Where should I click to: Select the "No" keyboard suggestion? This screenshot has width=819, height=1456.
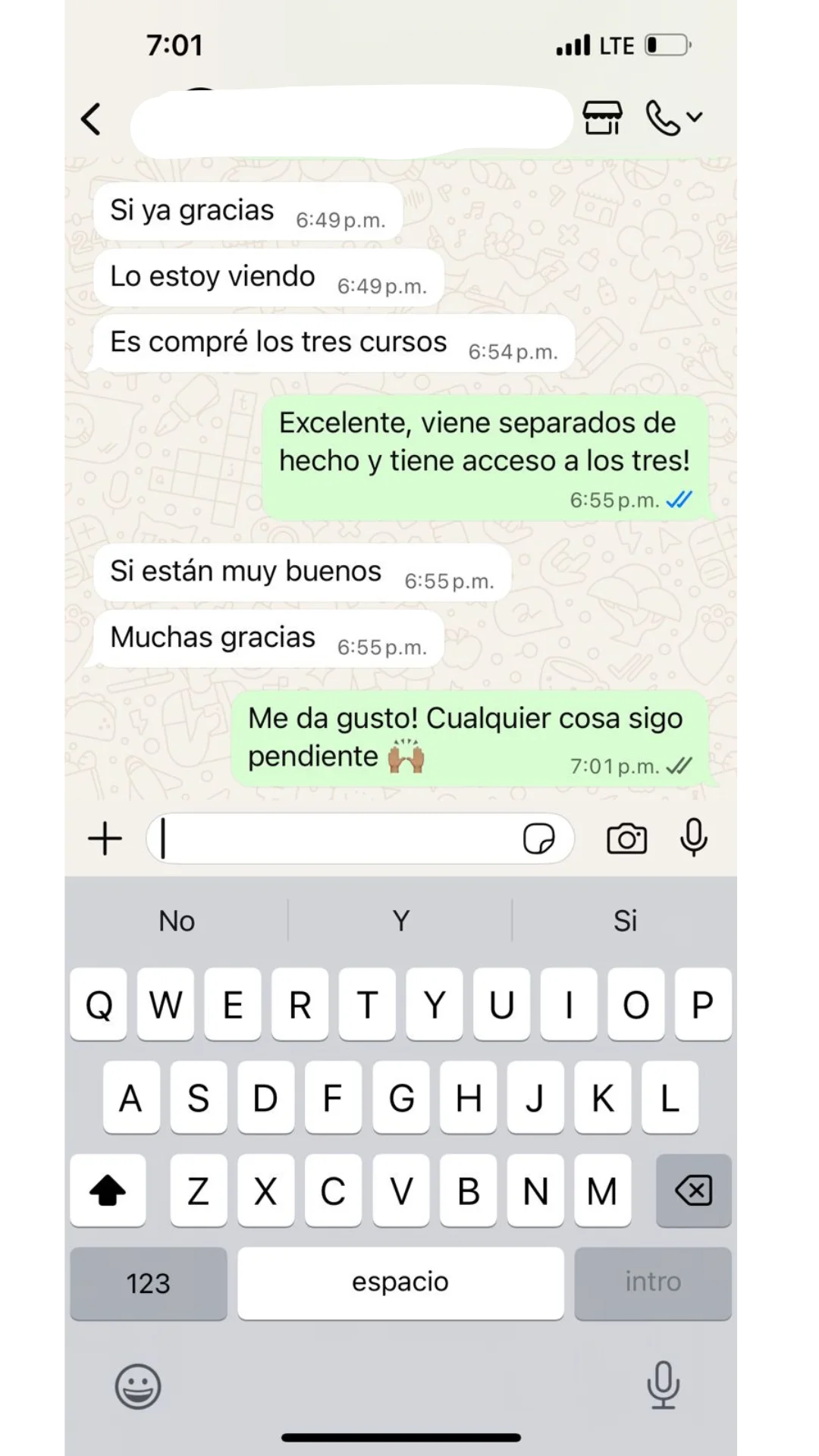coord(177,921)
